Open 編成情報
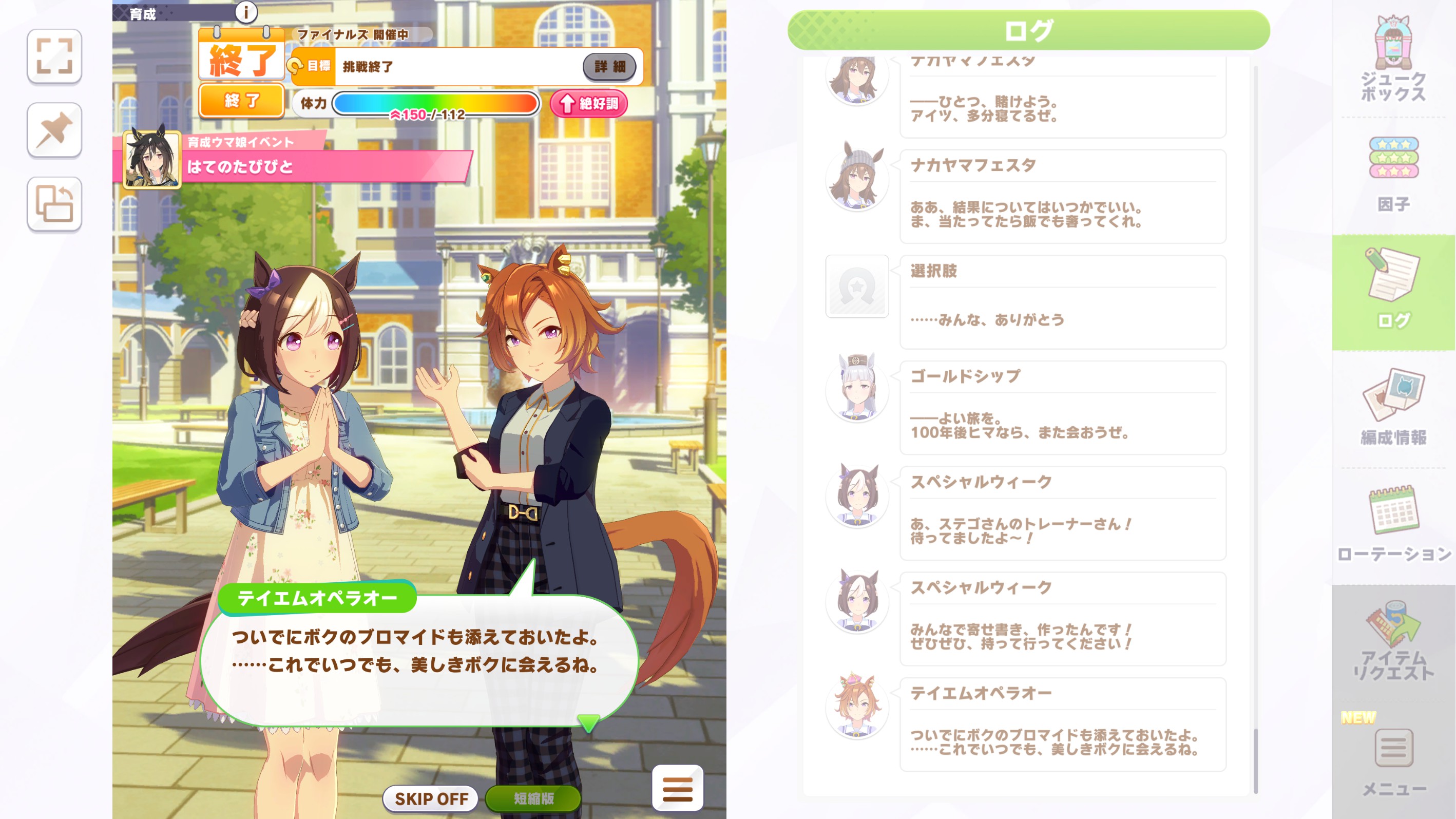 (1393, 407)
